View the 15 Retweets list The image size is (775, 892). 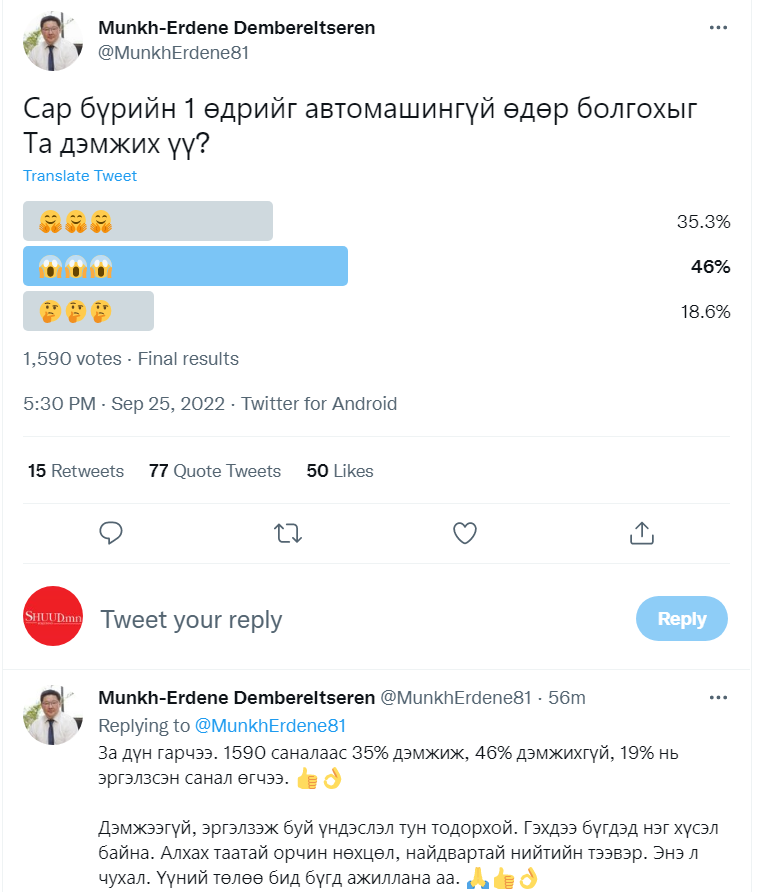click(x=76, y=471)
